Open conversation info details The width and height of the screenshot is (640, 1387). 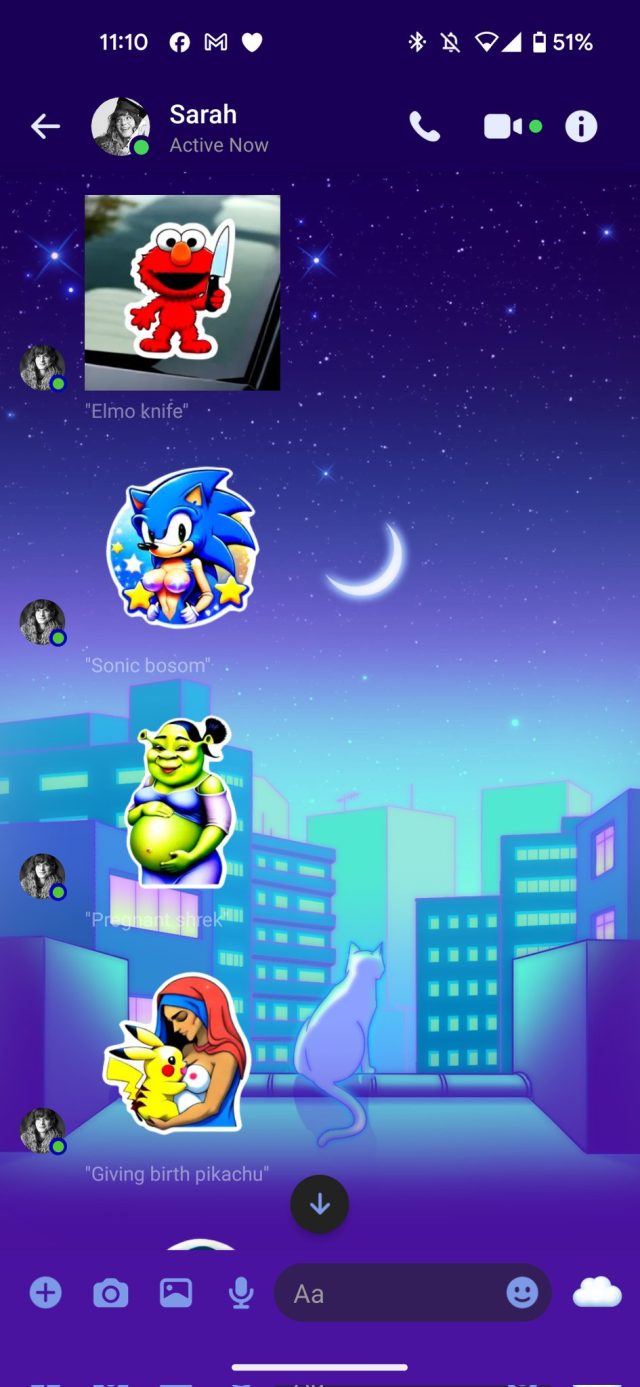581,126
